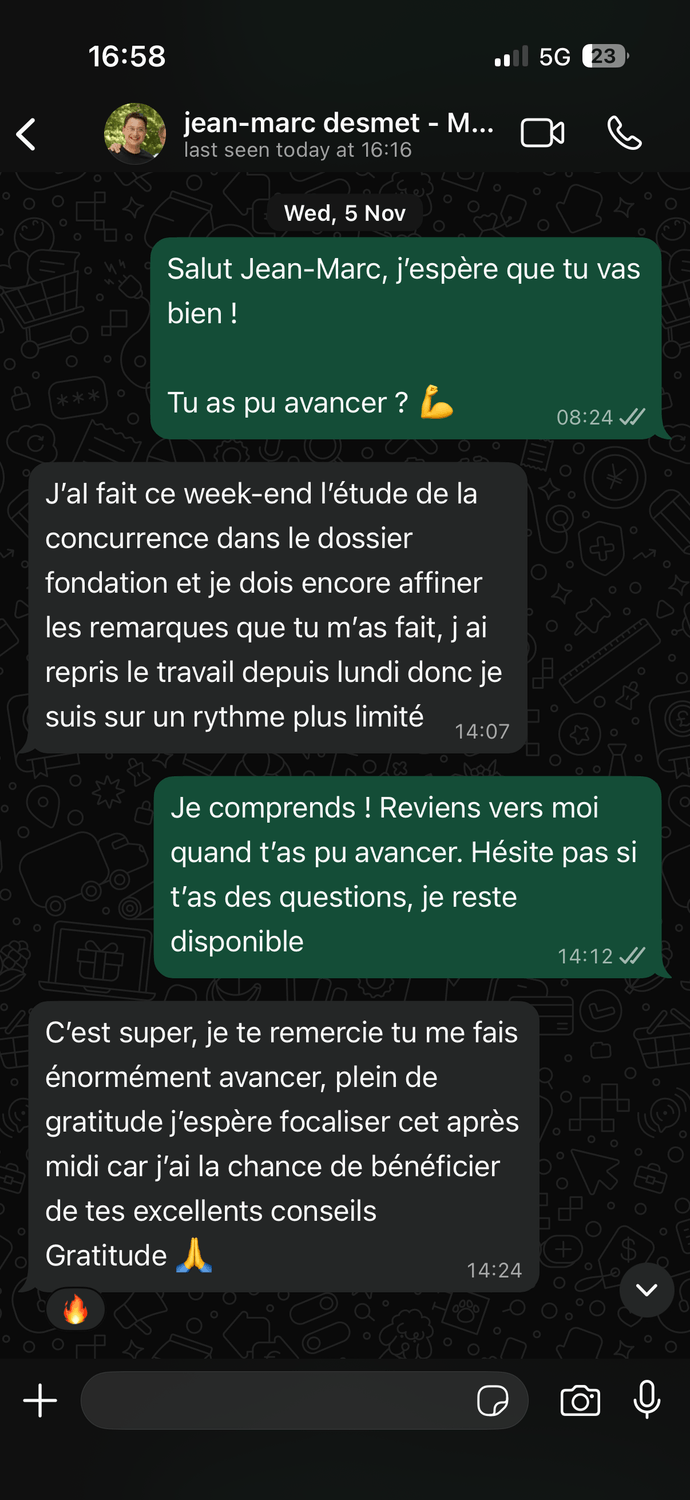
Task: Record a voice message with the microphone
Action: pyautogui.click(x=647, y=1400)
